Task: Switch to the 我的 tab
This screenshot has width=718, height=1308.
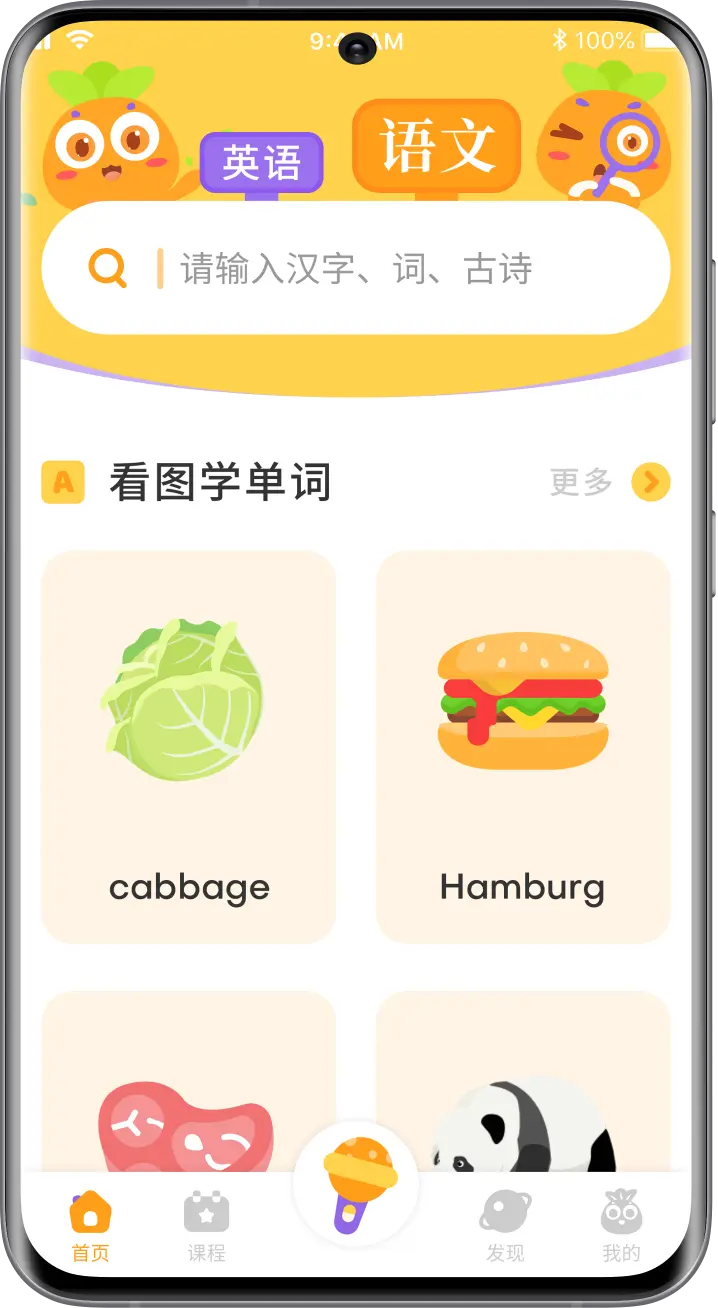Action: coord(621,1227)
